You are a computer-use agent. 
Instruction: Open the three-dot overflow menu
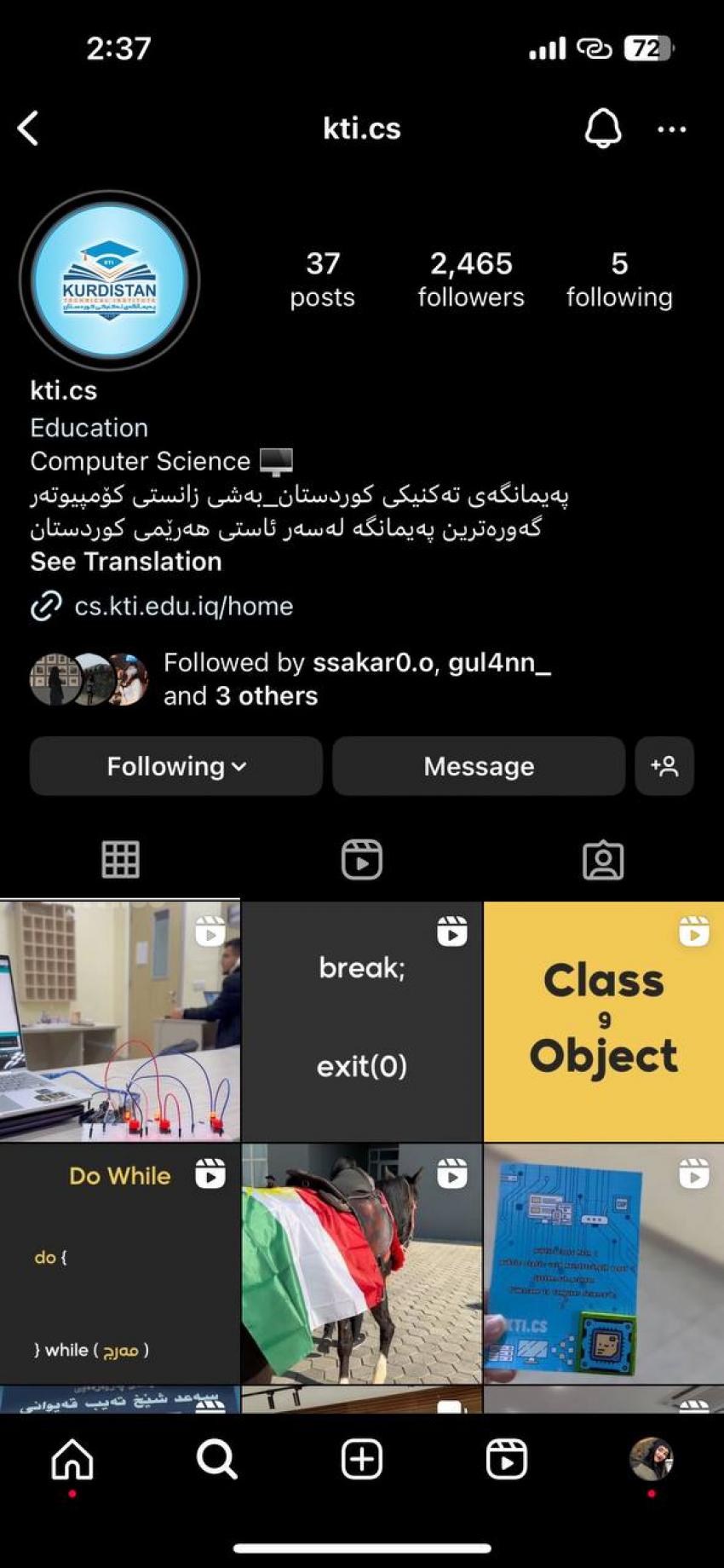671,130
